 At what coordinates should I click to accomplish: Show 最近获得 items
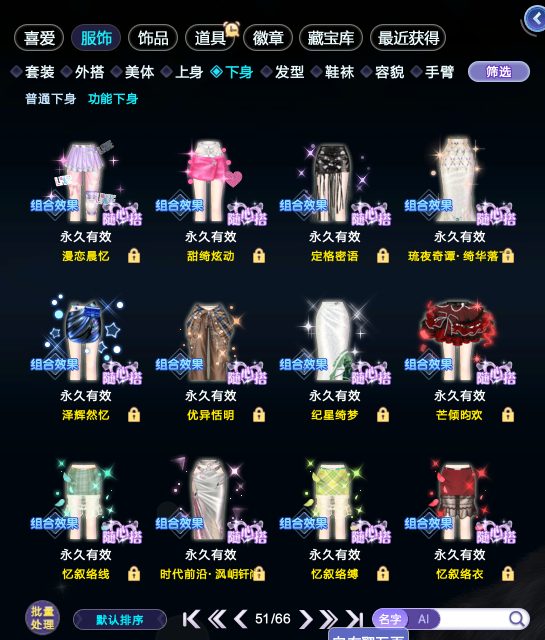click(x=408, y=38)
